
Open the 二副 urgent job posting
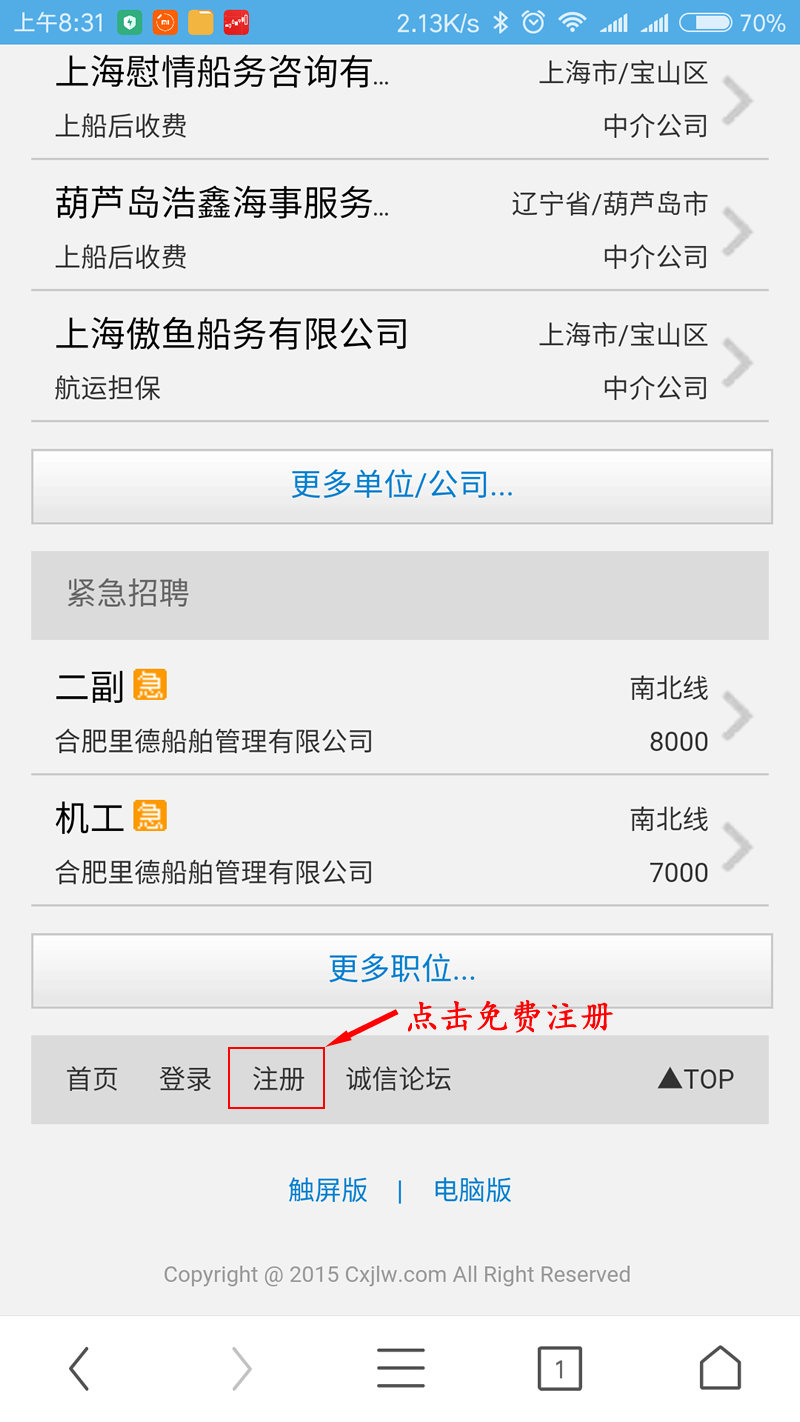[400, 713]
